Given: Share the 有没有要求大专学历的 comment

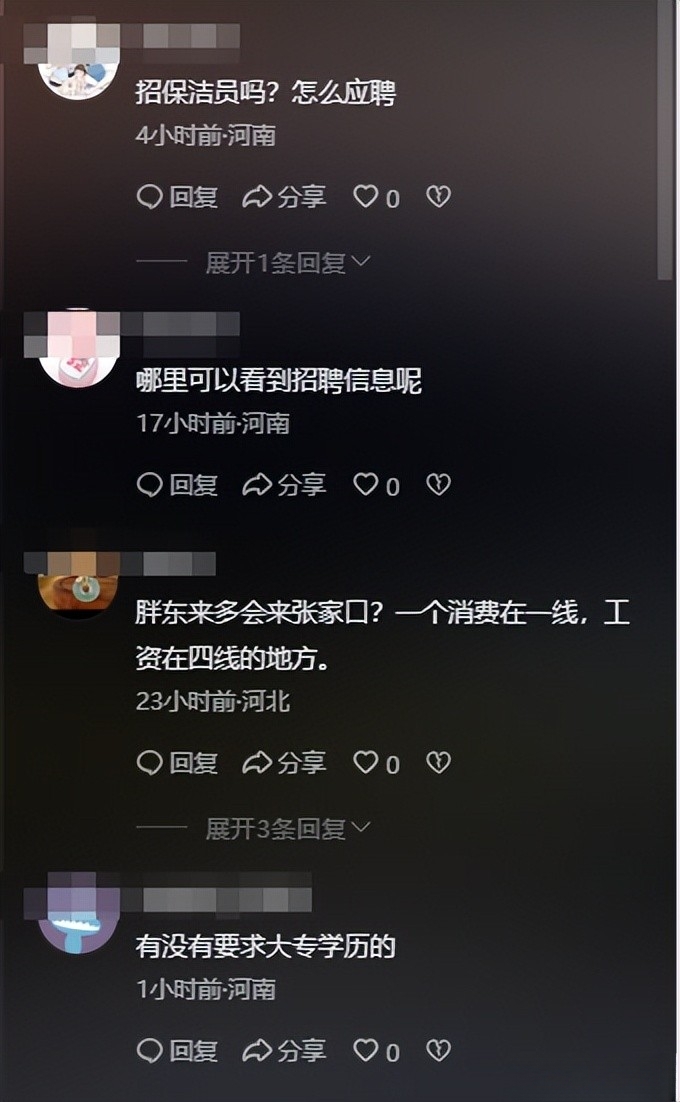Looking at the screenshot, I should (x=285, y=1051).
